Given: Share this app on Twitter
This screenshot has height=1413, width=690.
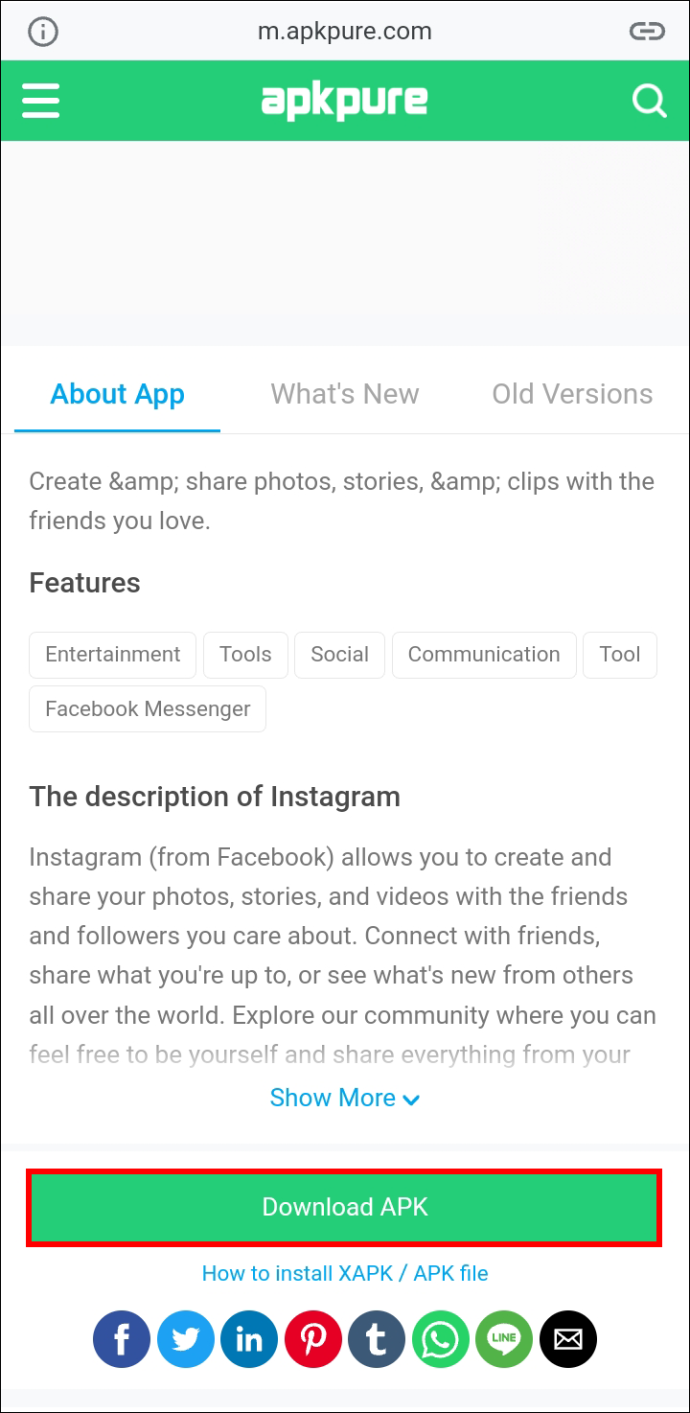Looking at the screenshot, I should (x=186, y=1339).
